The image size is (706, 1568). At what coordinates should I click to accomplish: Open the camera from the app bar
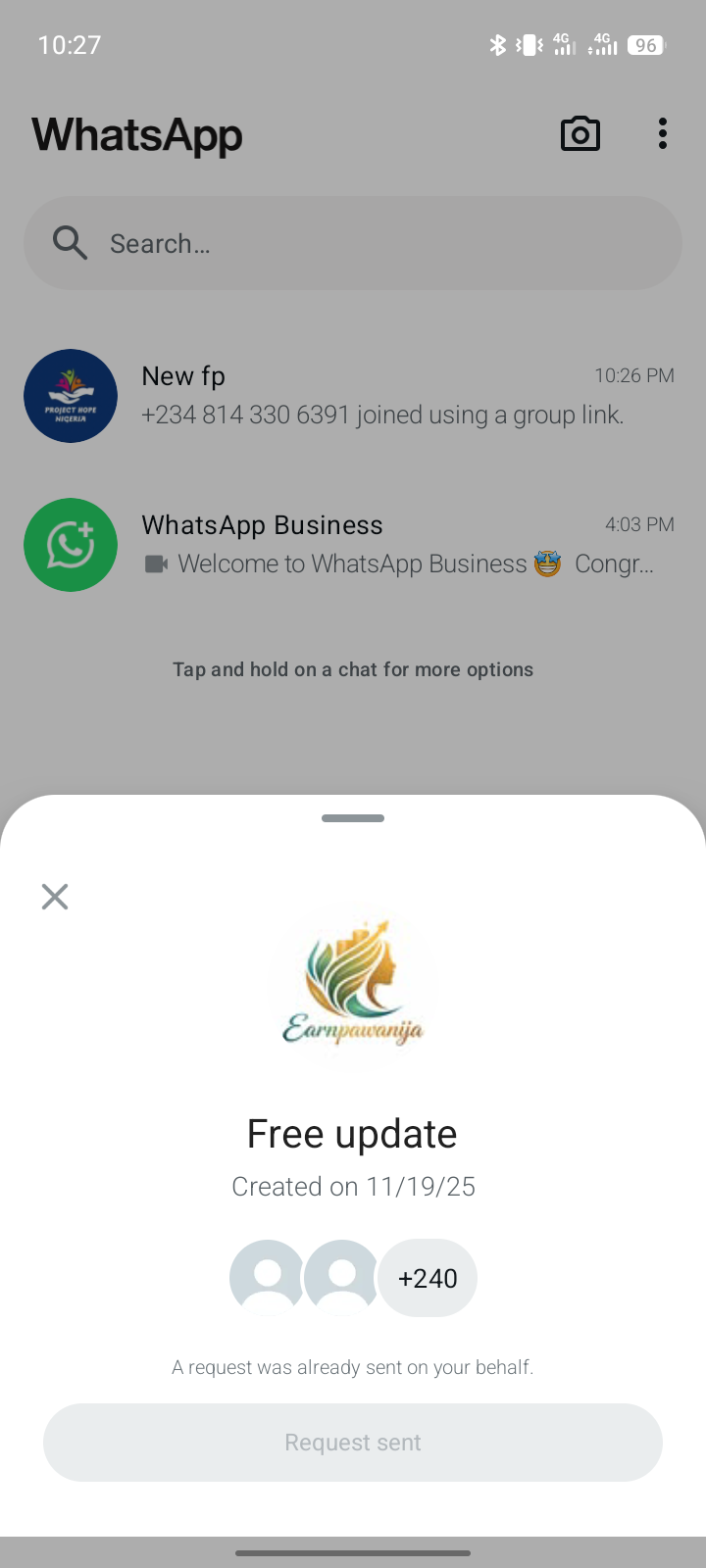pos(580,134)
